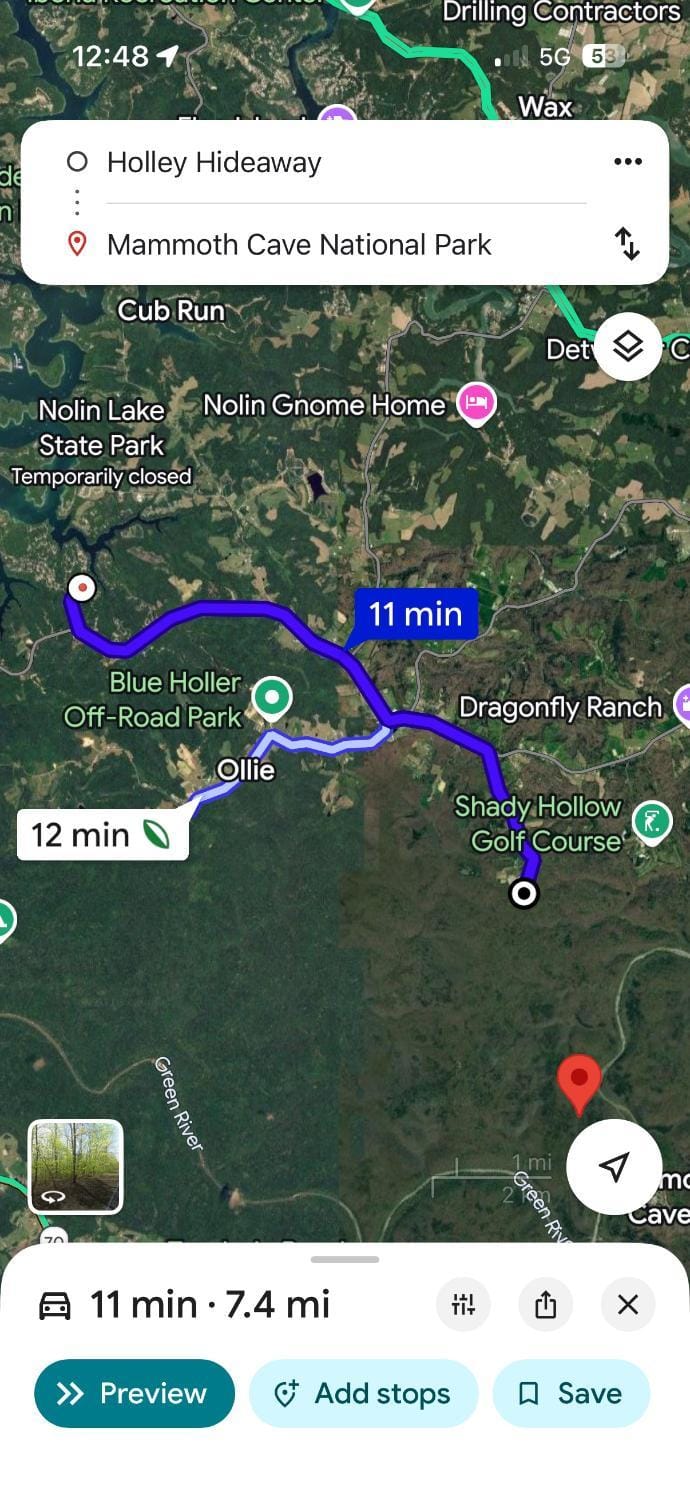Swap start and destination locations

[627, 243]
